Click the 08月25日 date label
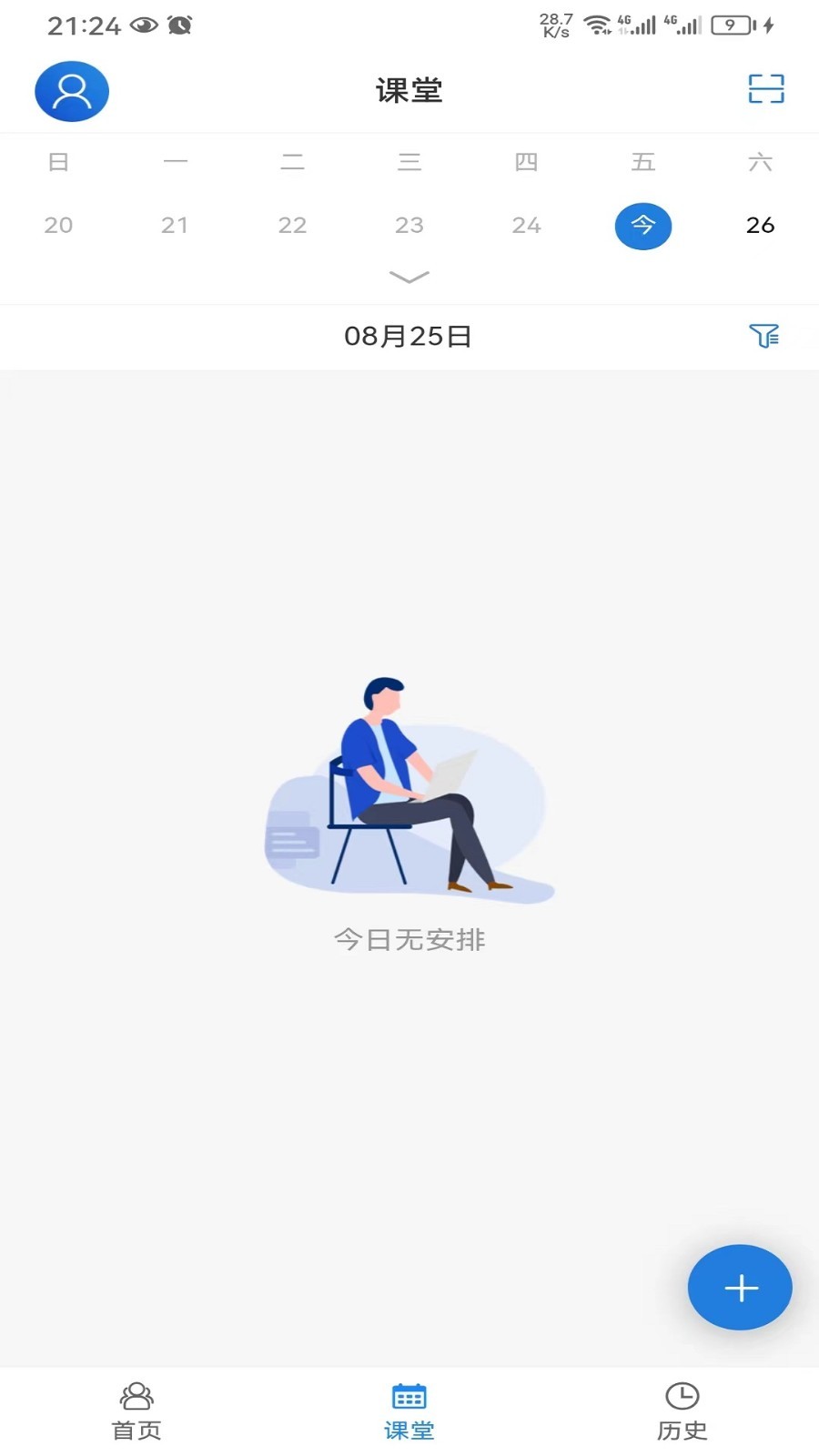The image size is (819, 1456). [x=409, y=336]
